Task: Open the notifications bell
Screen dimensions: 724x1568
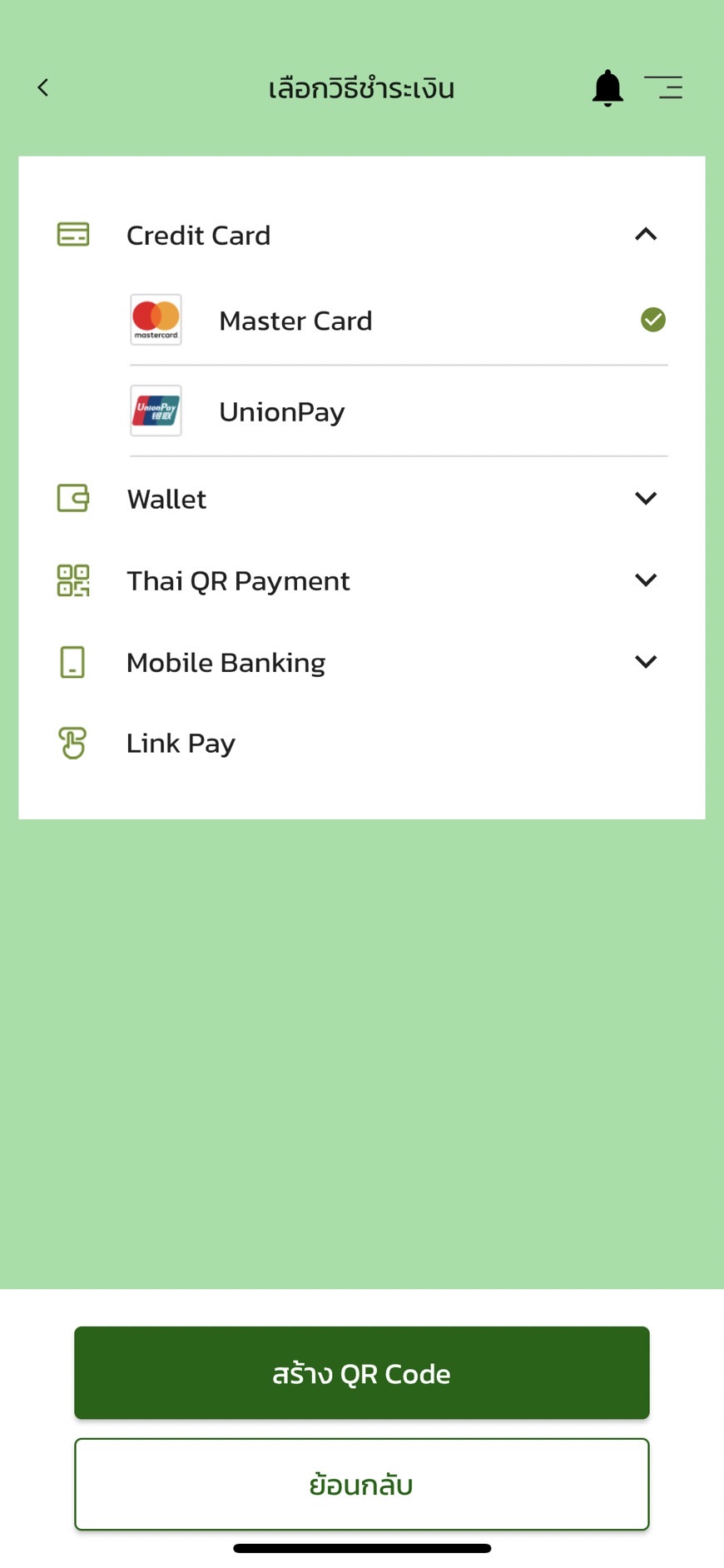Action: 607,87
